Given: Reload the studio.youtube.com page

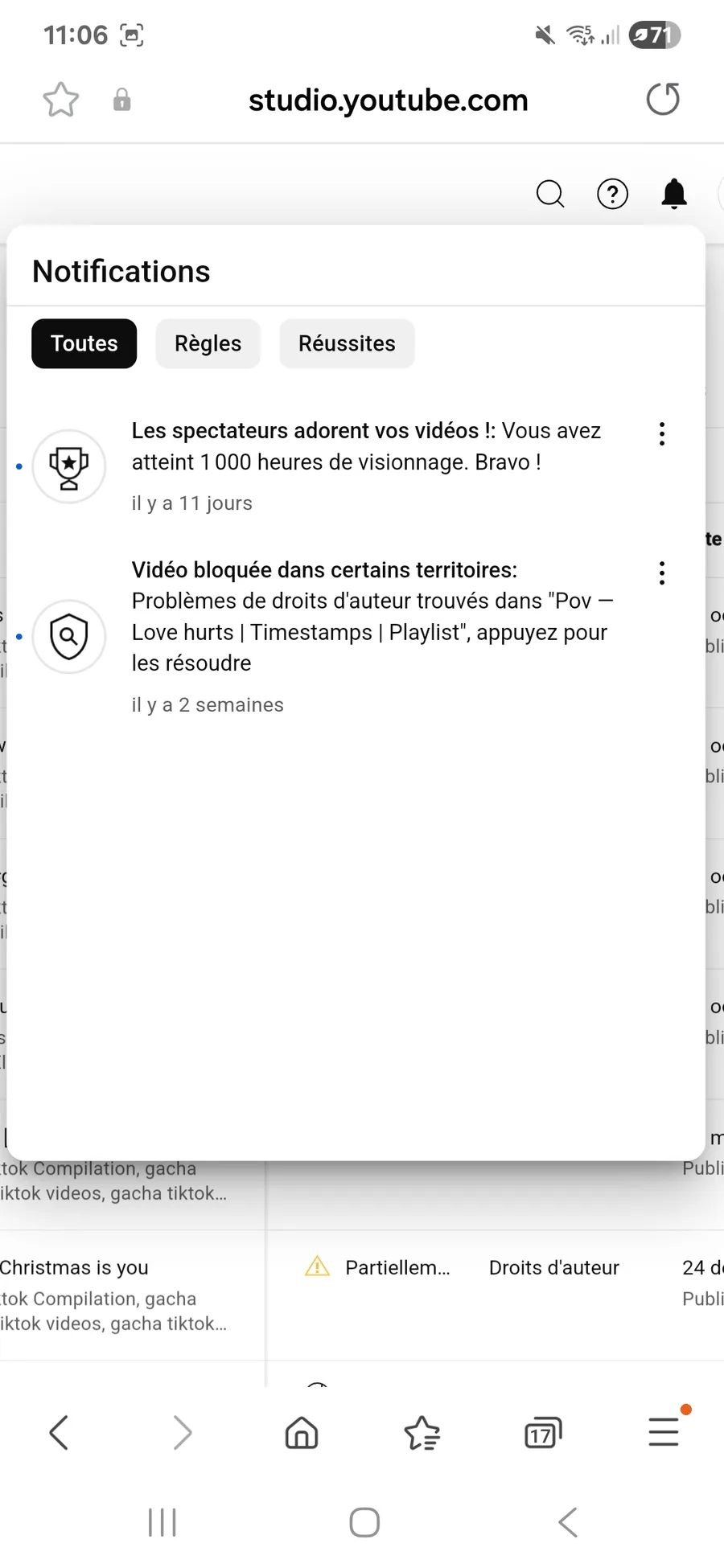Looking at the screenshot, I should [x=663, y=100].
